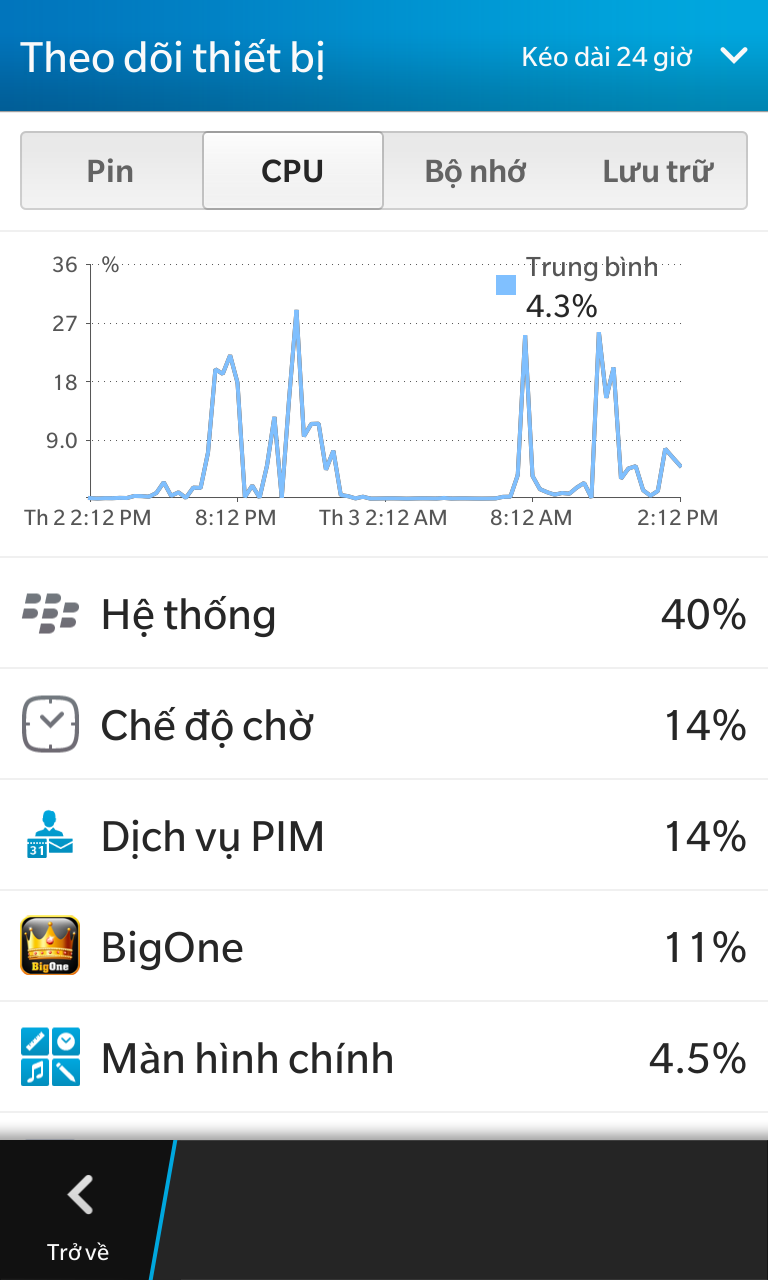The height and width of the screenshot is (1280, 768).
Task: Open Dịch vụ PIM details
Action: pos(384,835)
